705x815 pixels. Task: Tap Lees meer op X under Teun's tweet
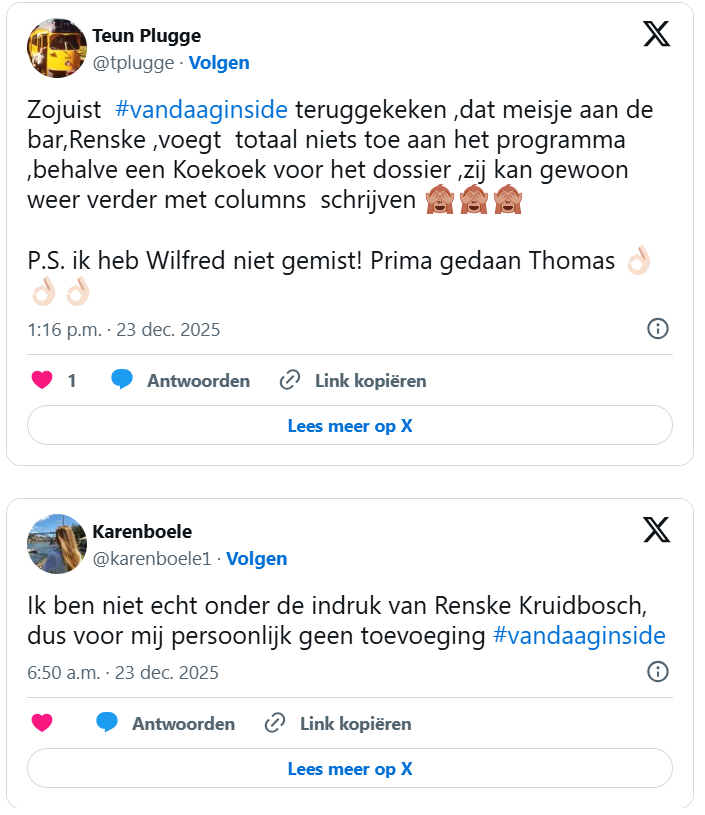coord(349,425)
